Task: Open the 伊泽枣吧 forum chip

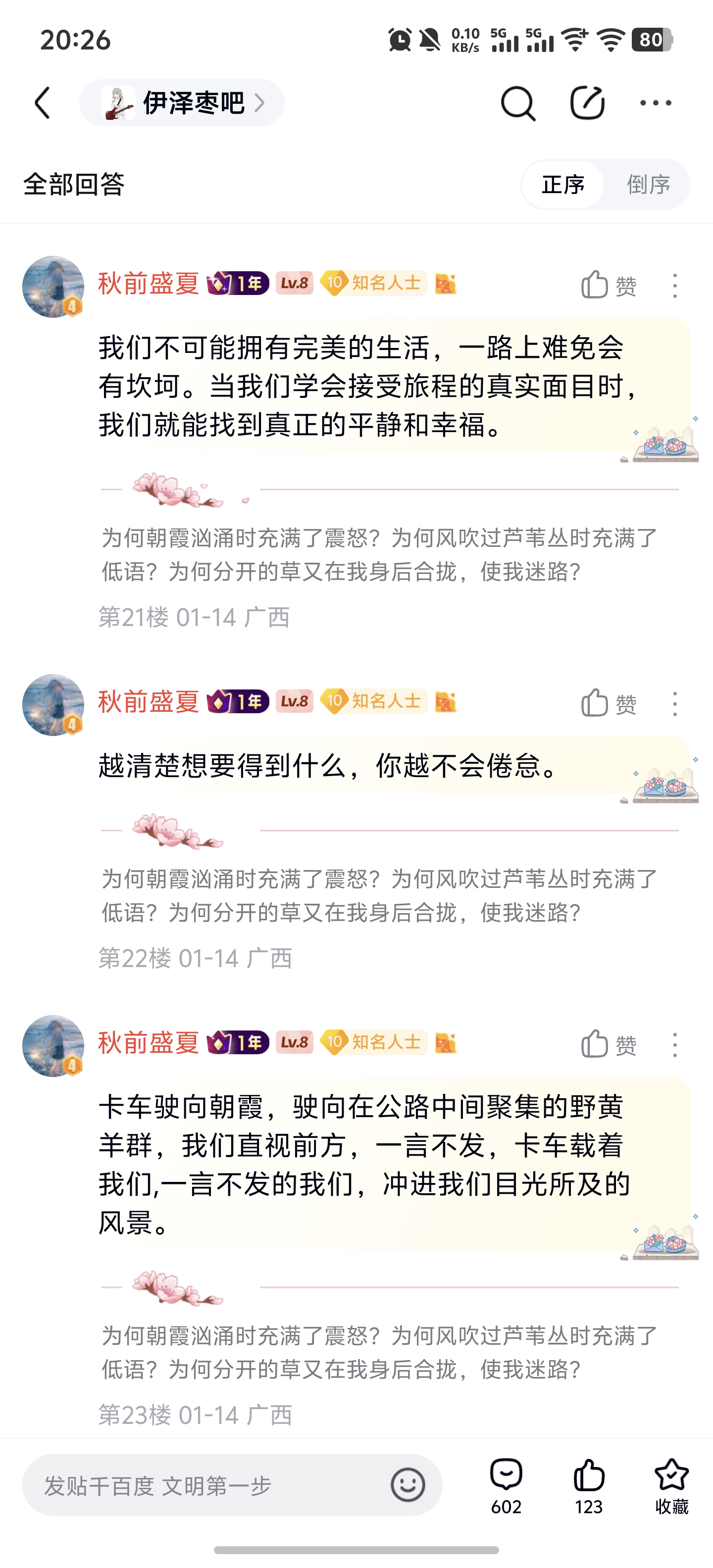Action: click(x=181, y=102)
